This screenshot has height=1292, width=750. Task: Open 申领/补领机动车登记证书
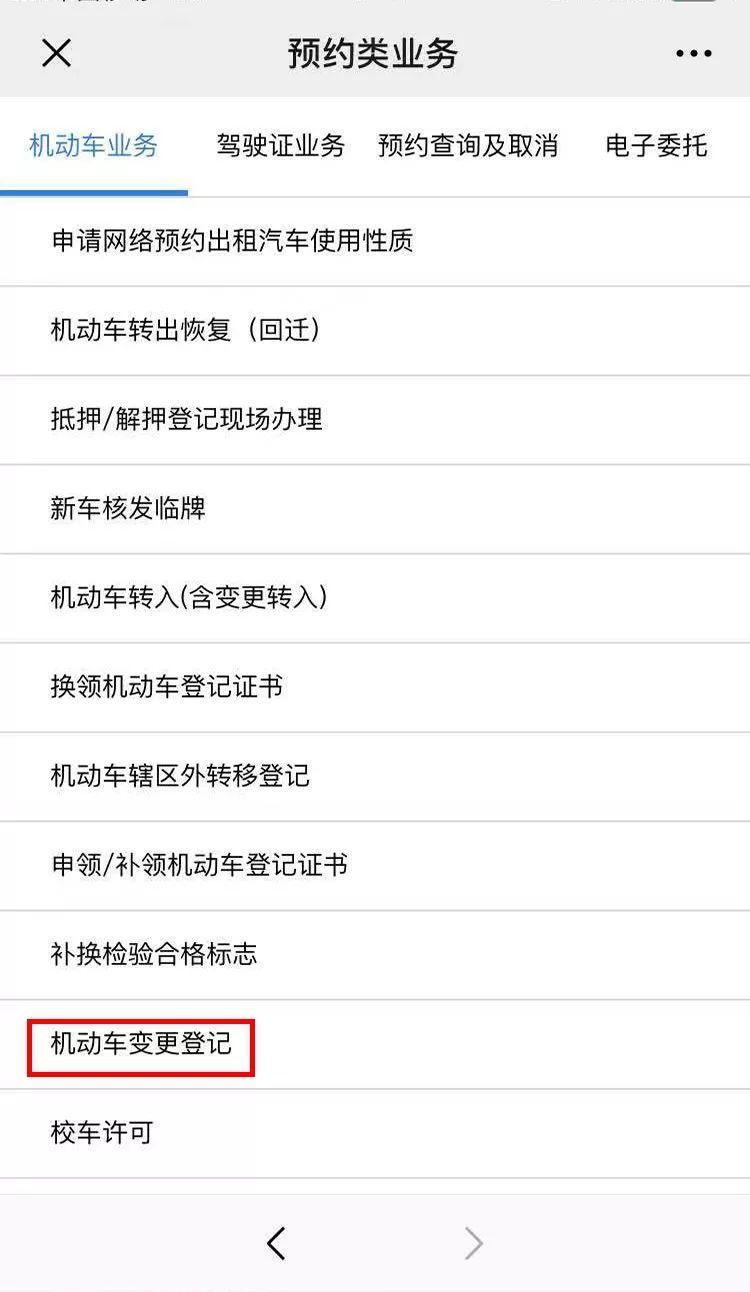(x=199, y=865)
